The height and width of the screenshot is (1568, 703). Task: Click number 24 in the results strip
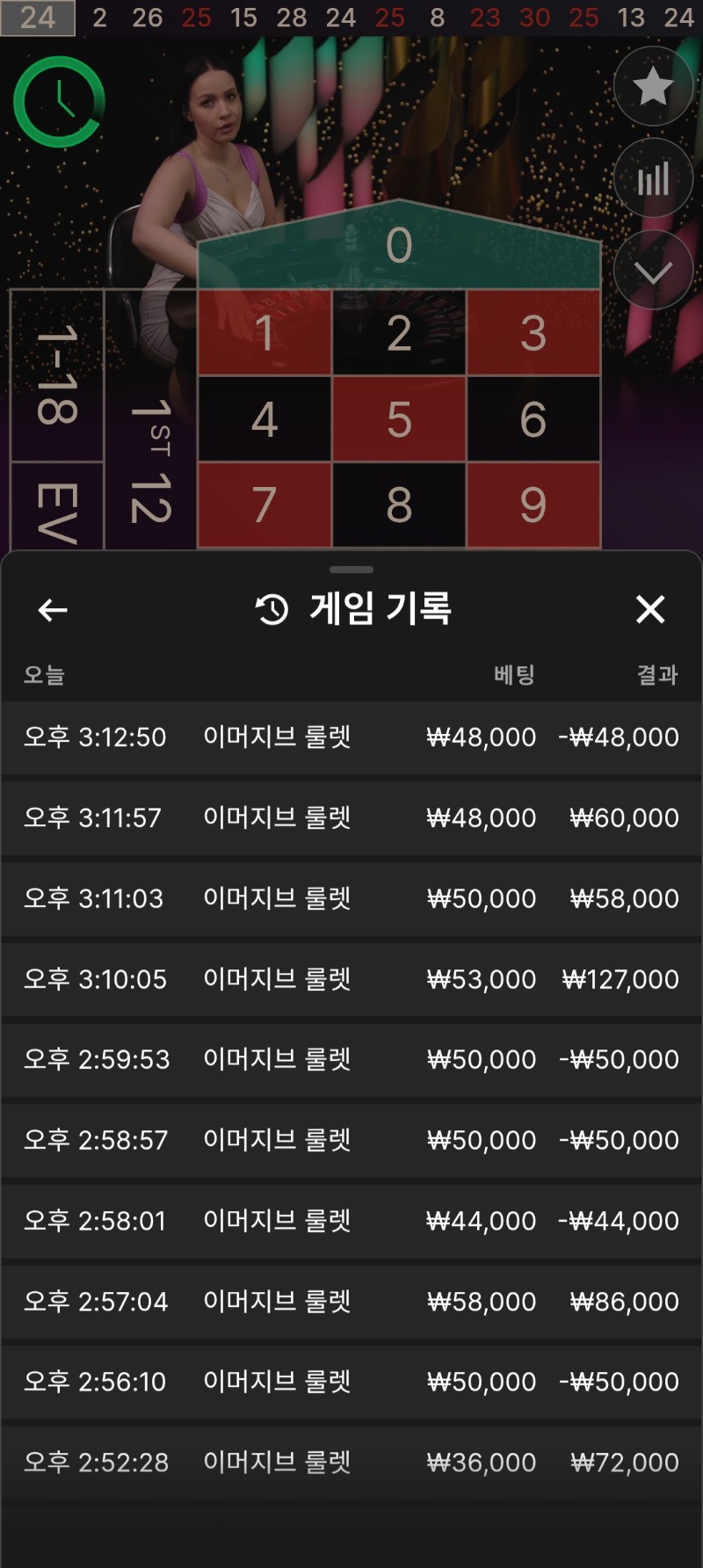click(x=38, y=18)
